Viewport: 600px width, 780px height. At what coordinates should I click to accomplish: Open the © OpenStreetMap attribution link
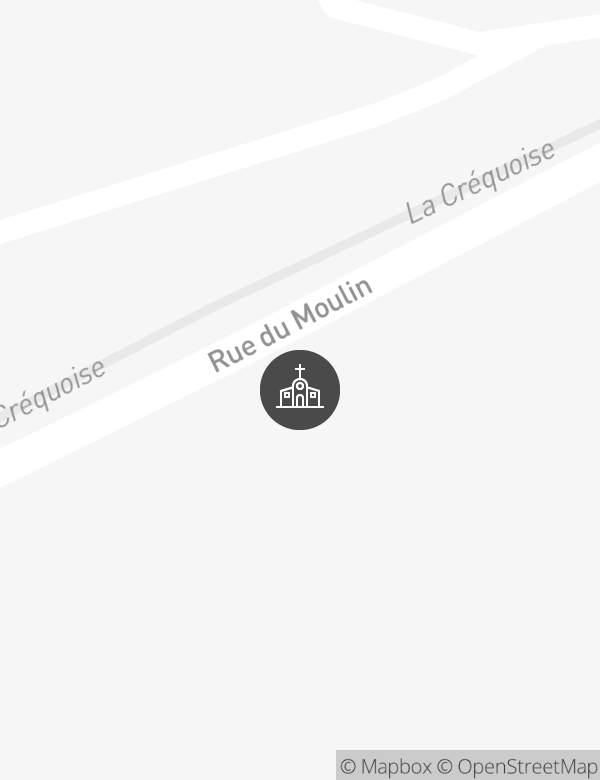coord(517,767)
